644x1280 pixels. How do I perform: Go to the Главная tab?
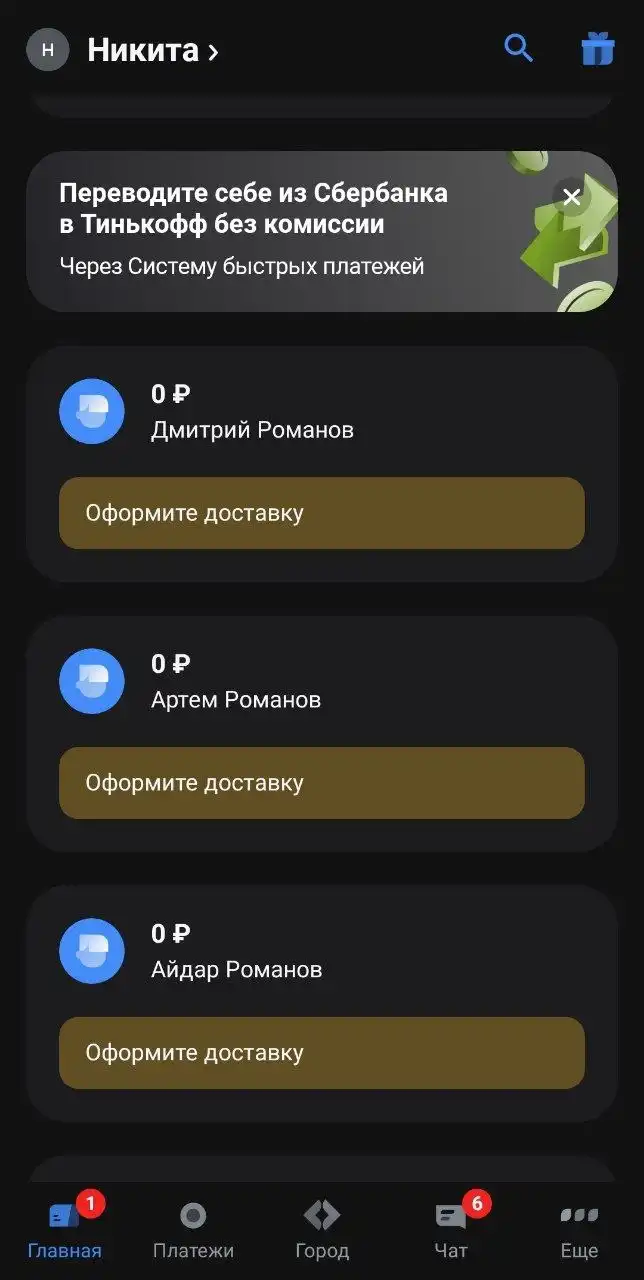(x=65, y=1229)
